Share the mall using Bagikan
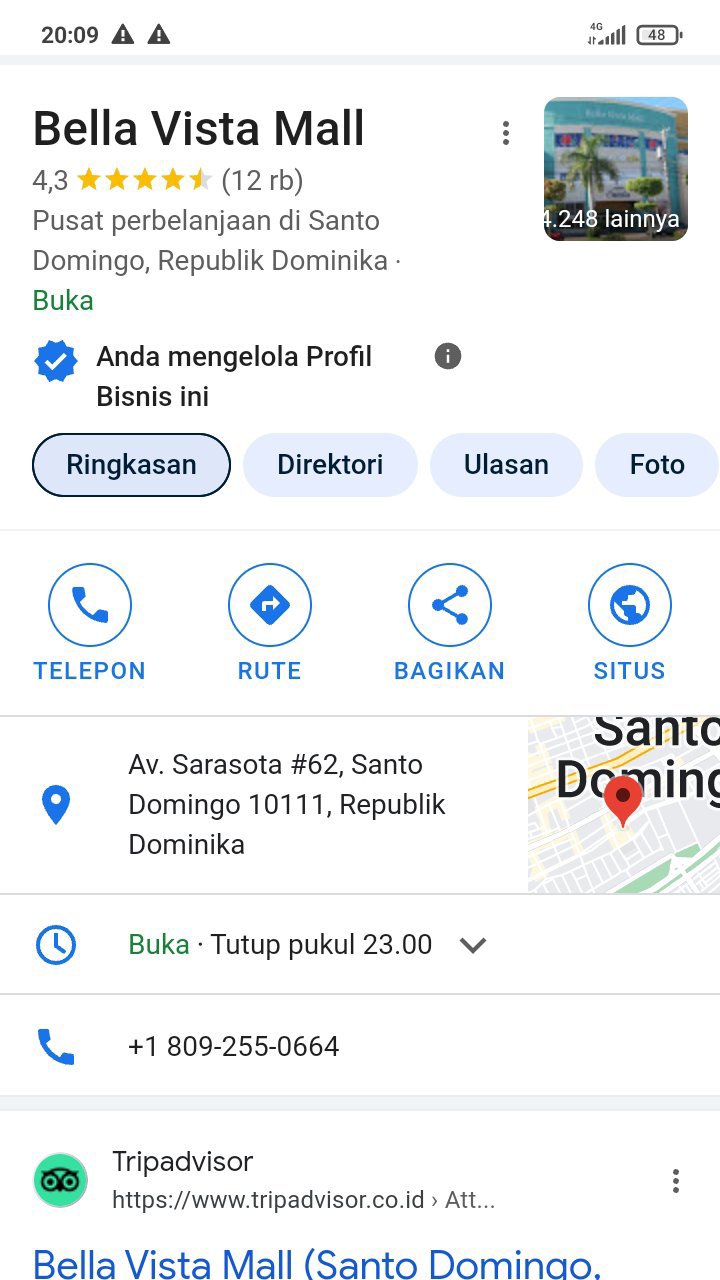 (450, 622)
